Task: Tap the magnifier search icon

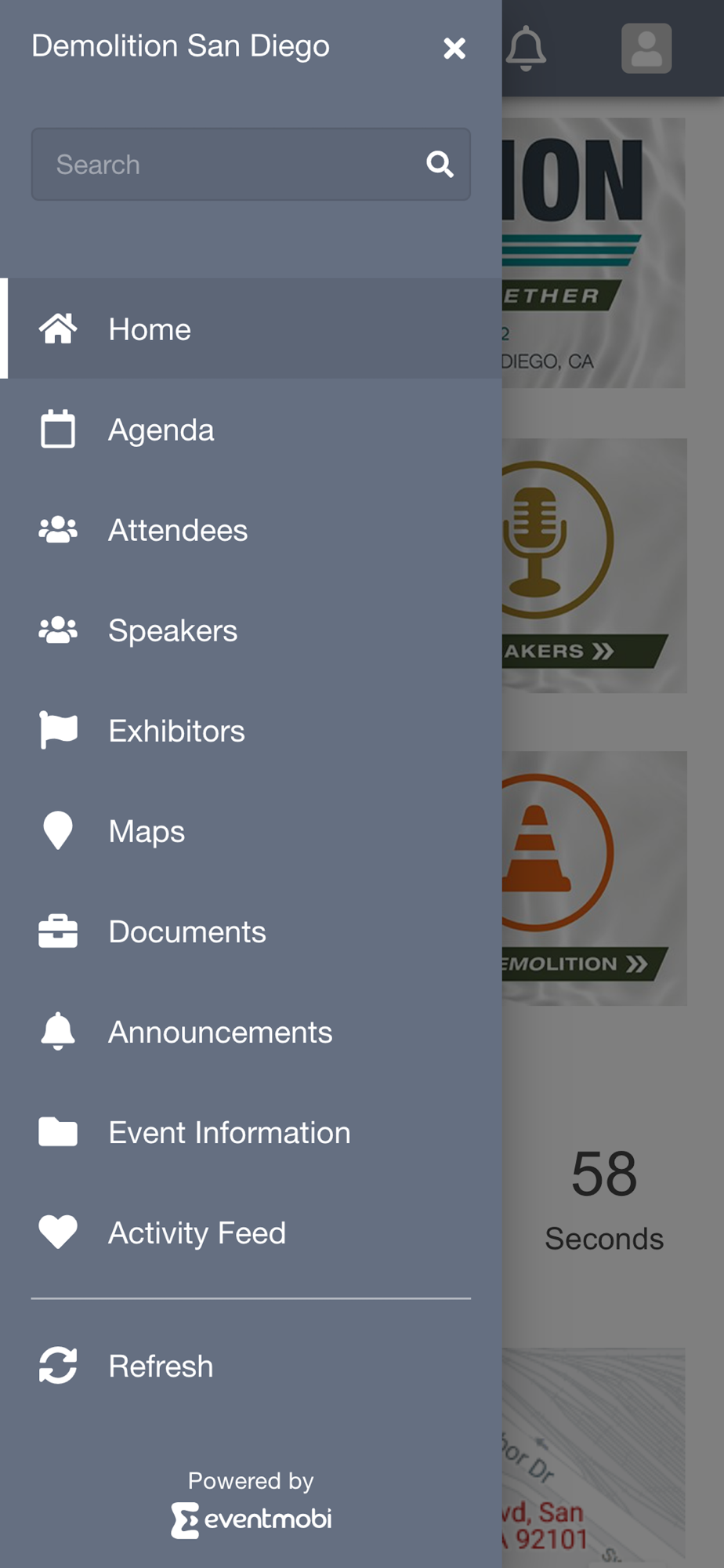Action: (x=440, y=165)
